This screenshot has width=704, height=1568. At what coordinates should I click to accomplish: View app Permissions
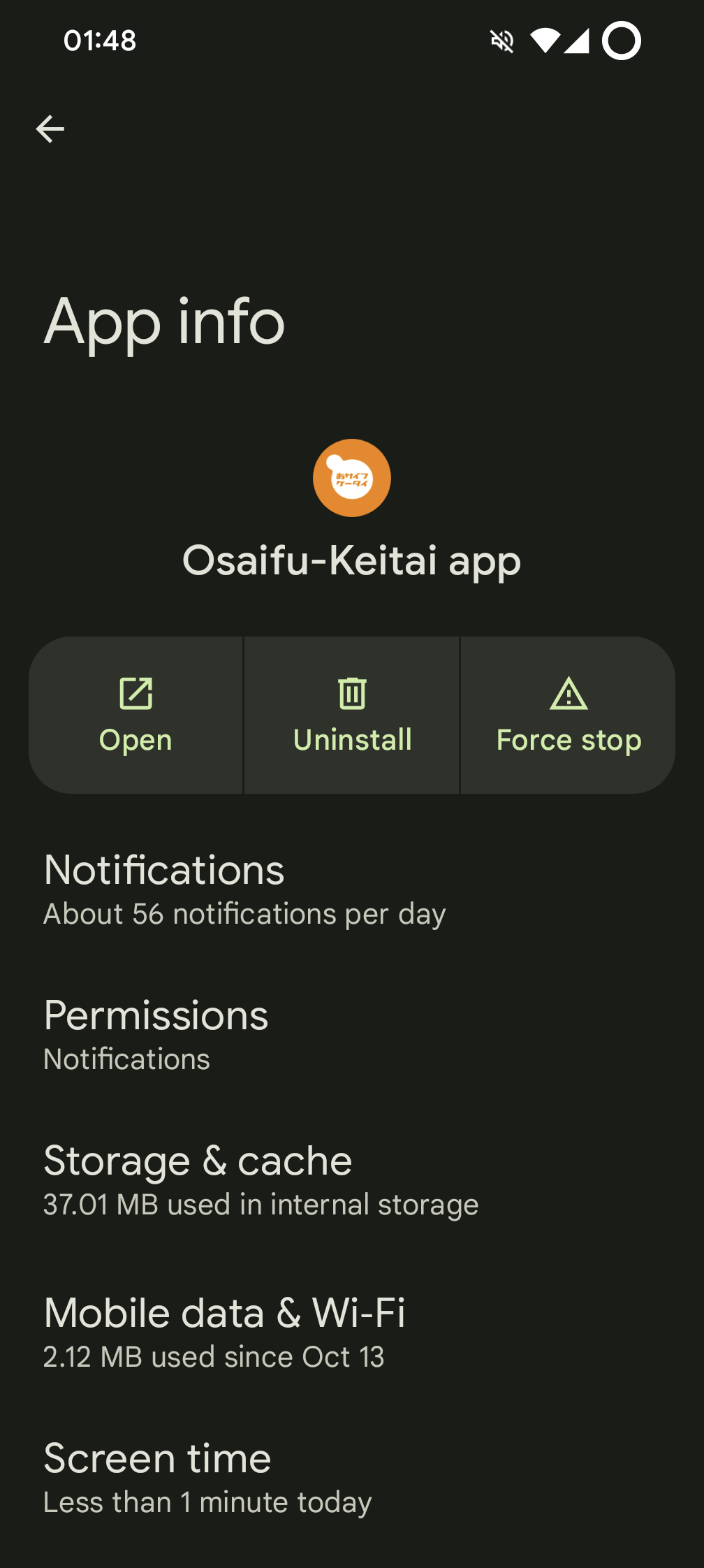[156, 1035]
